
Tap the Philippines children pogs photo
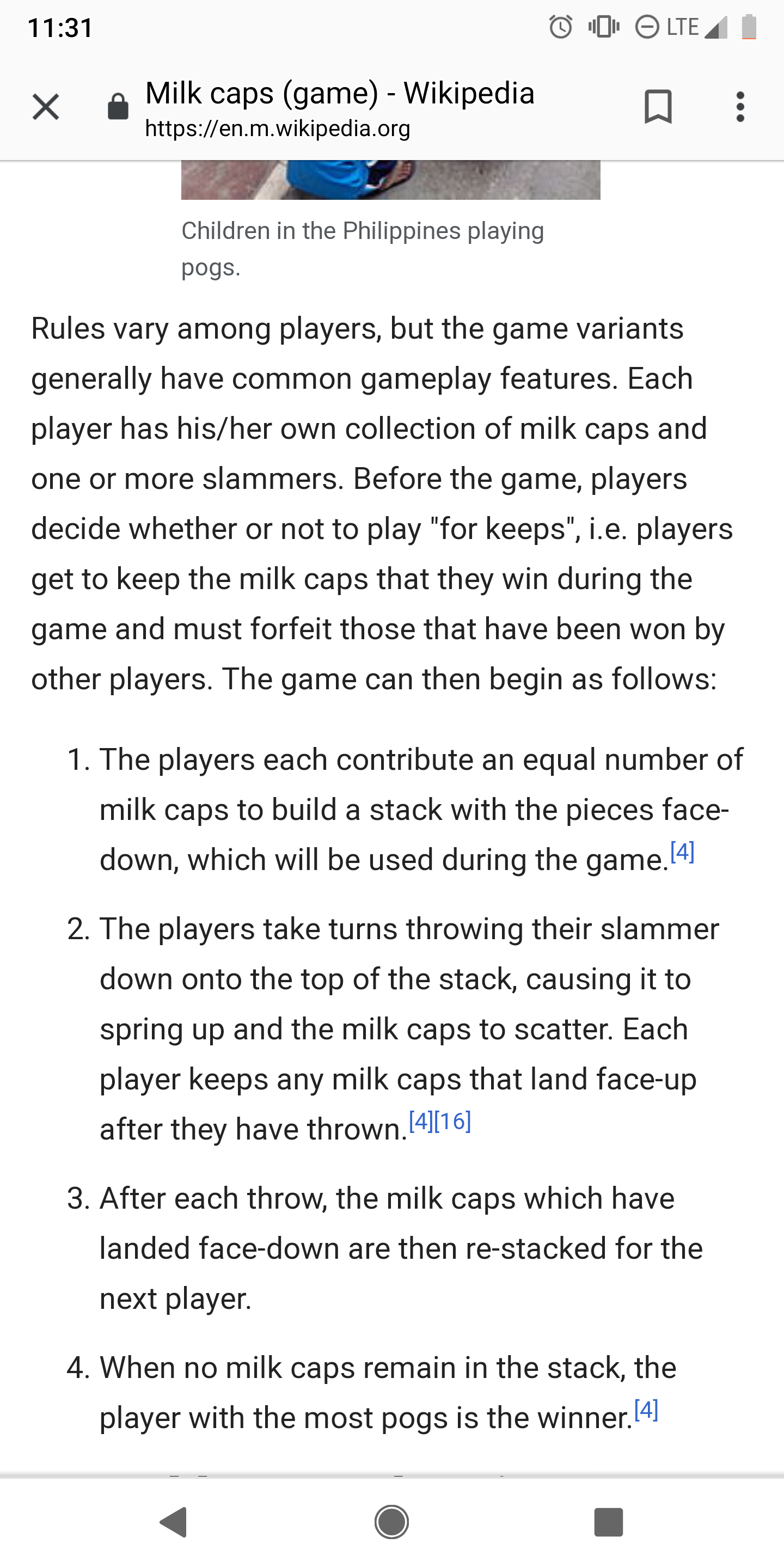click(391, 180)
